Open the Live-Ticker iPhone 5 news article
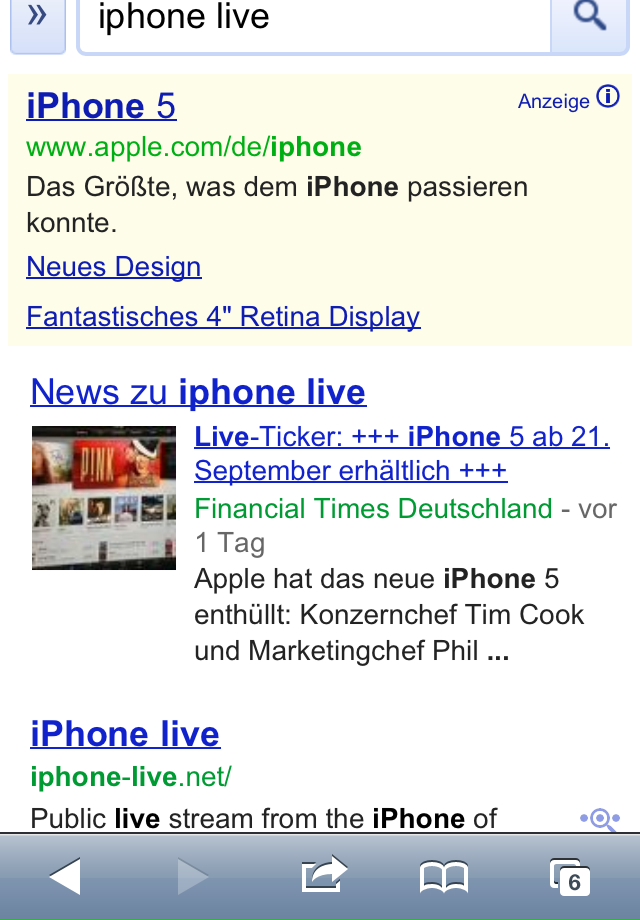Screen dimensions: 640x920 click(400, 453)
